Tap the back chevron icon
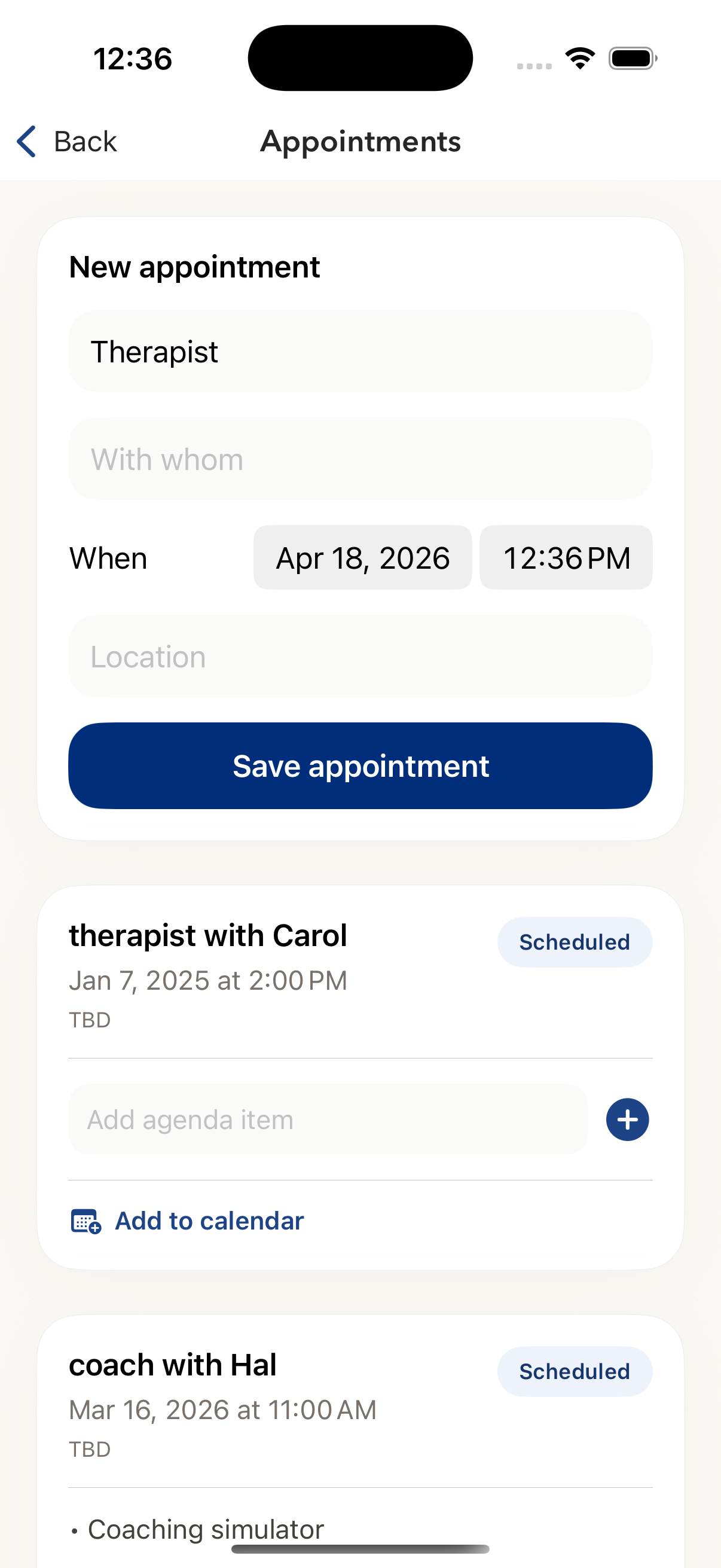721x1568 pixels. coord(25,141)
